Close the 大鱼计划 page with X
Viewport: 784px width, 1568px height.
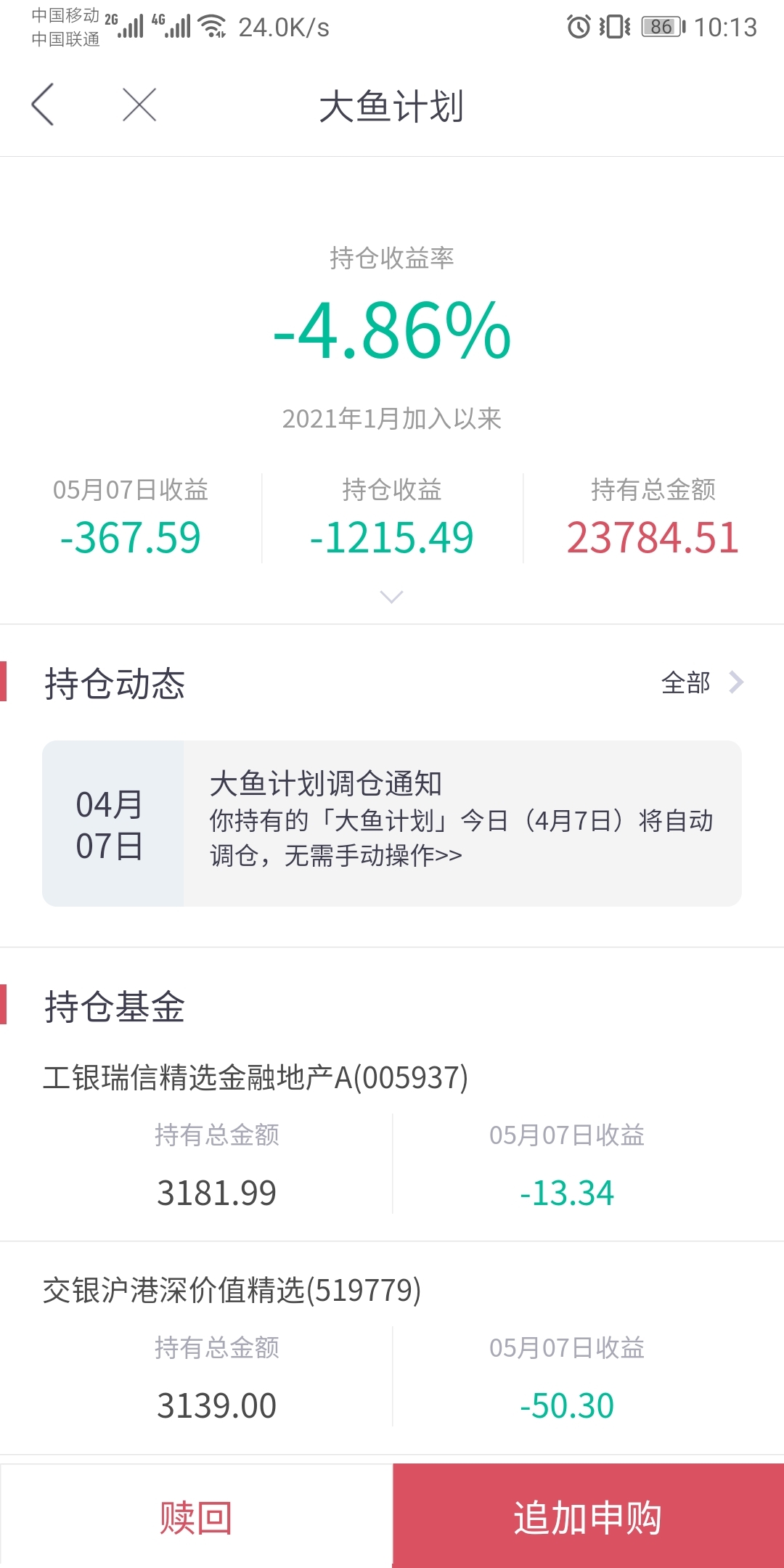139,105
